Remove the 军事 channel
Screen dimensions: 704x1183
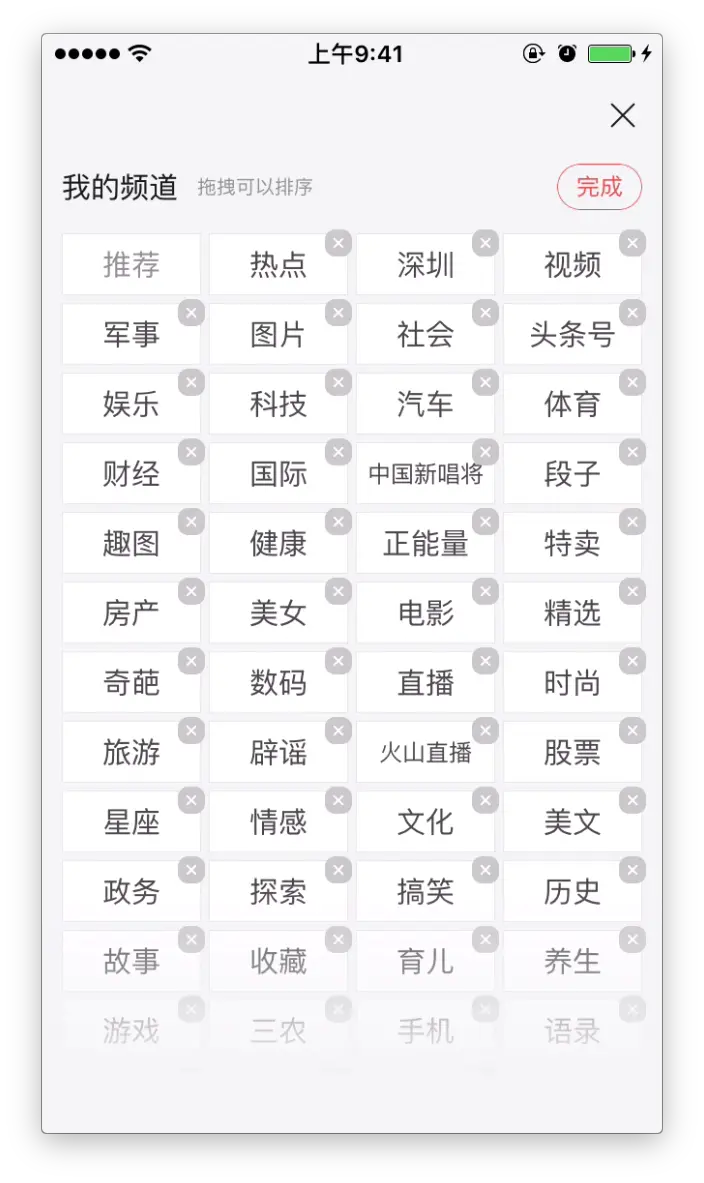pos(191,313)
